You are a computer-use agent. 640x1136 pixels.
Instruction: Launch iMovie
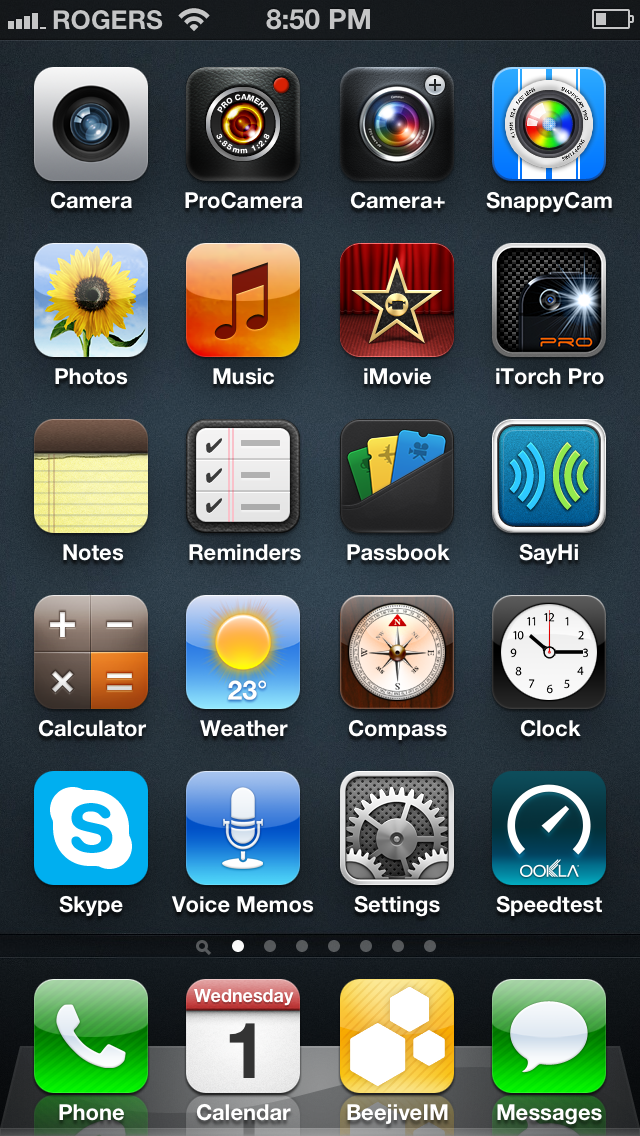pos(396,300)
